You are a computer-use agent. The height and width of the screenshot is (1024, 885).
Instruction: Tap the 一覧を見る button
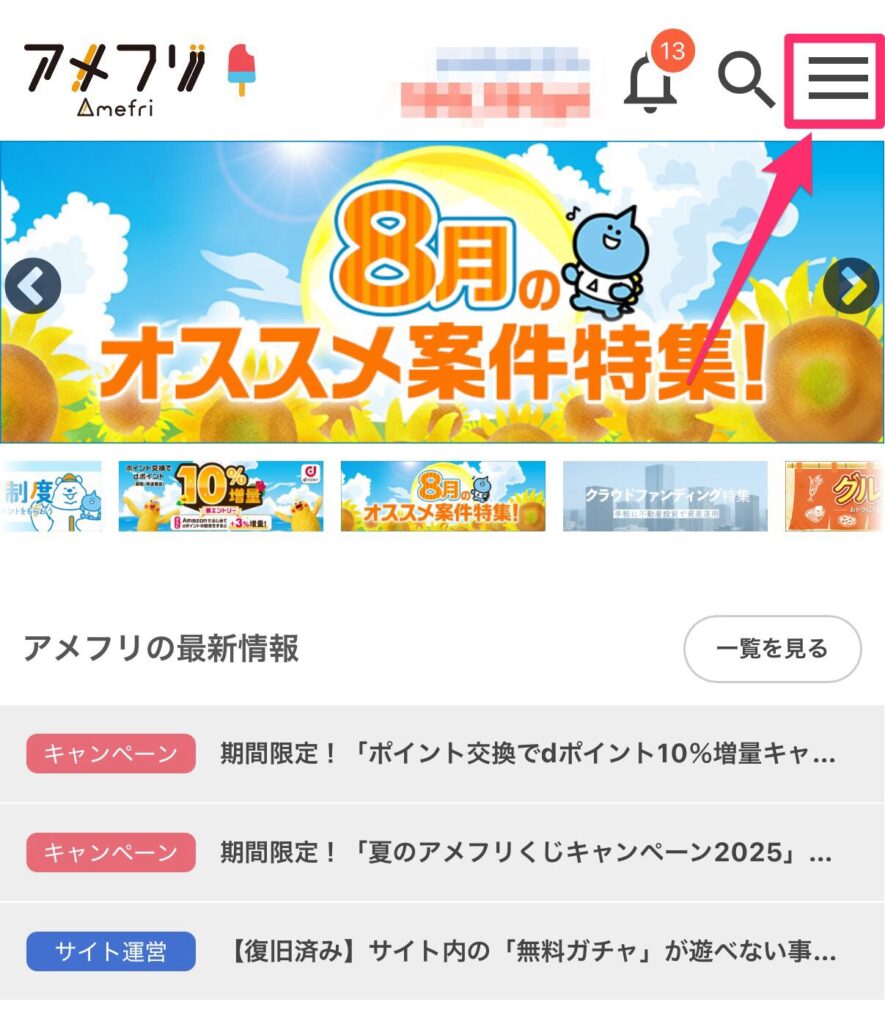[x=772, y=649]
